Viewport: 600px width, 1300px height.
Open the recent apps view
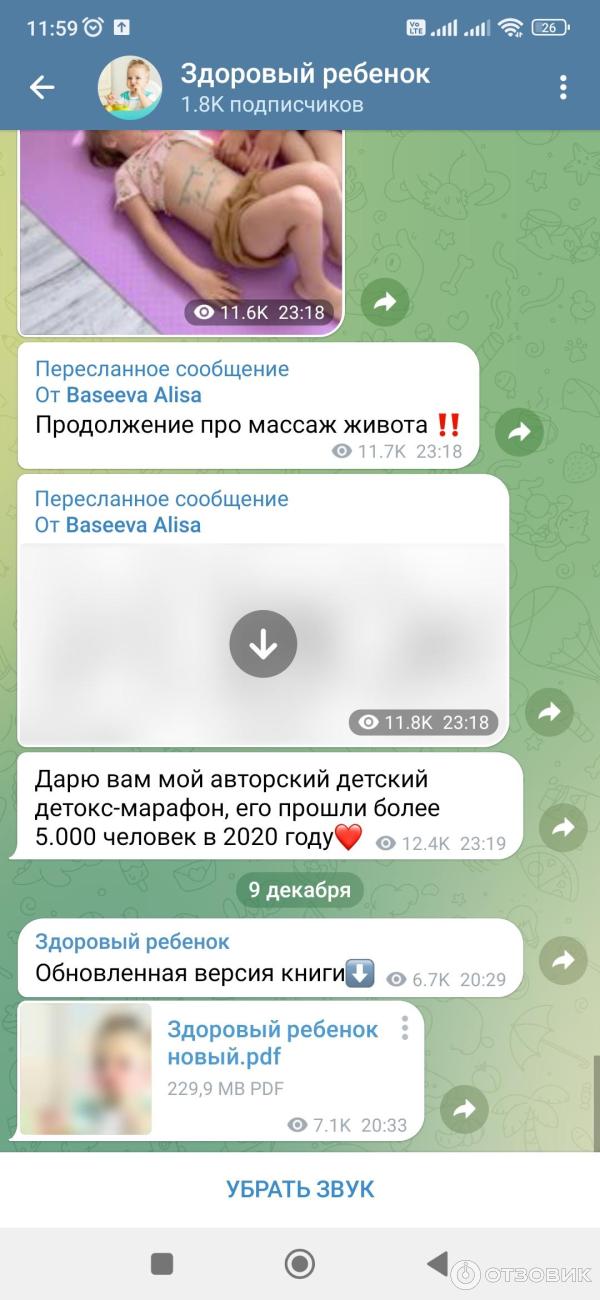coord(162,1263)
